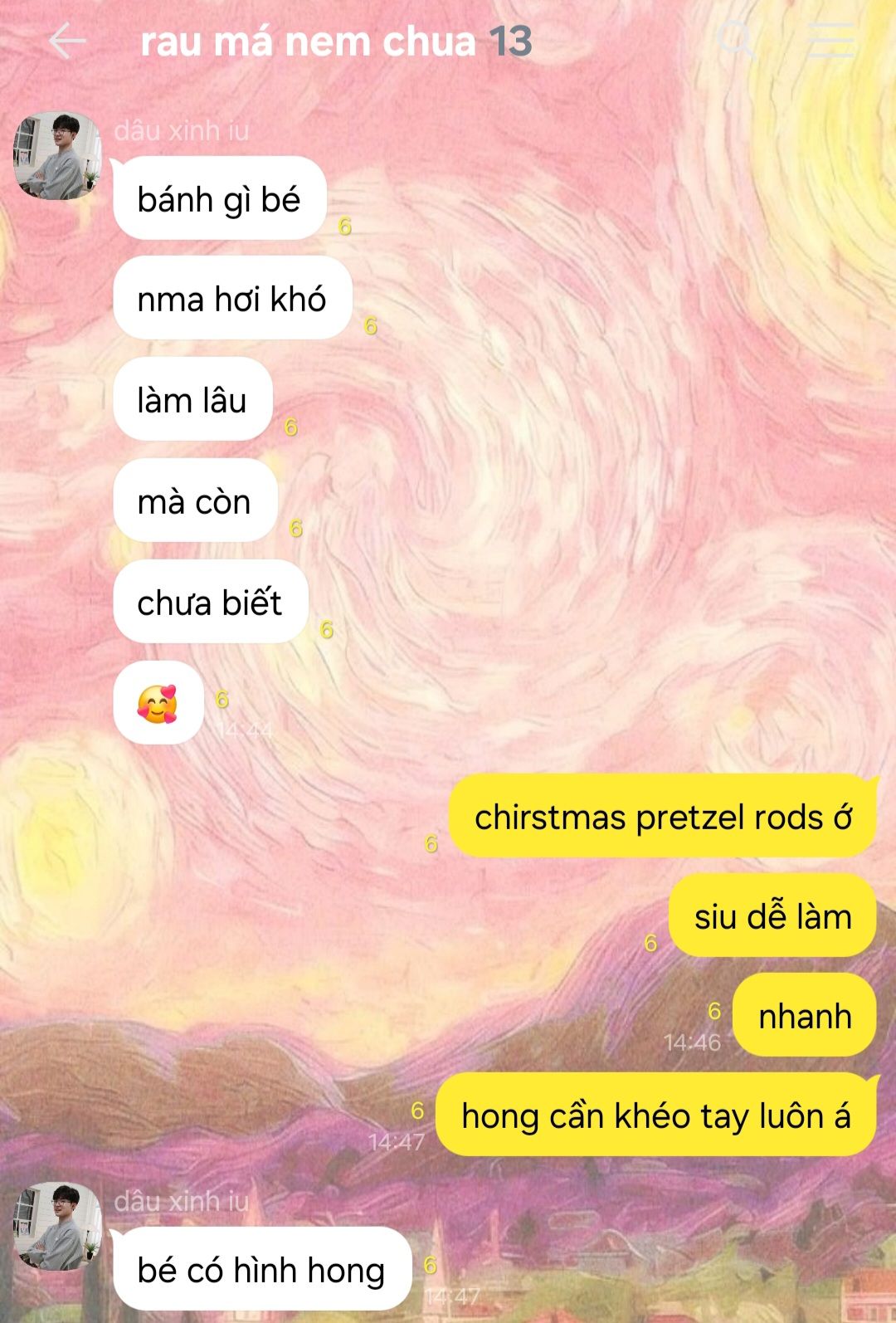View dâu xinh iu's avatar beside "bé có hình hong"

tap(56, 1226)
